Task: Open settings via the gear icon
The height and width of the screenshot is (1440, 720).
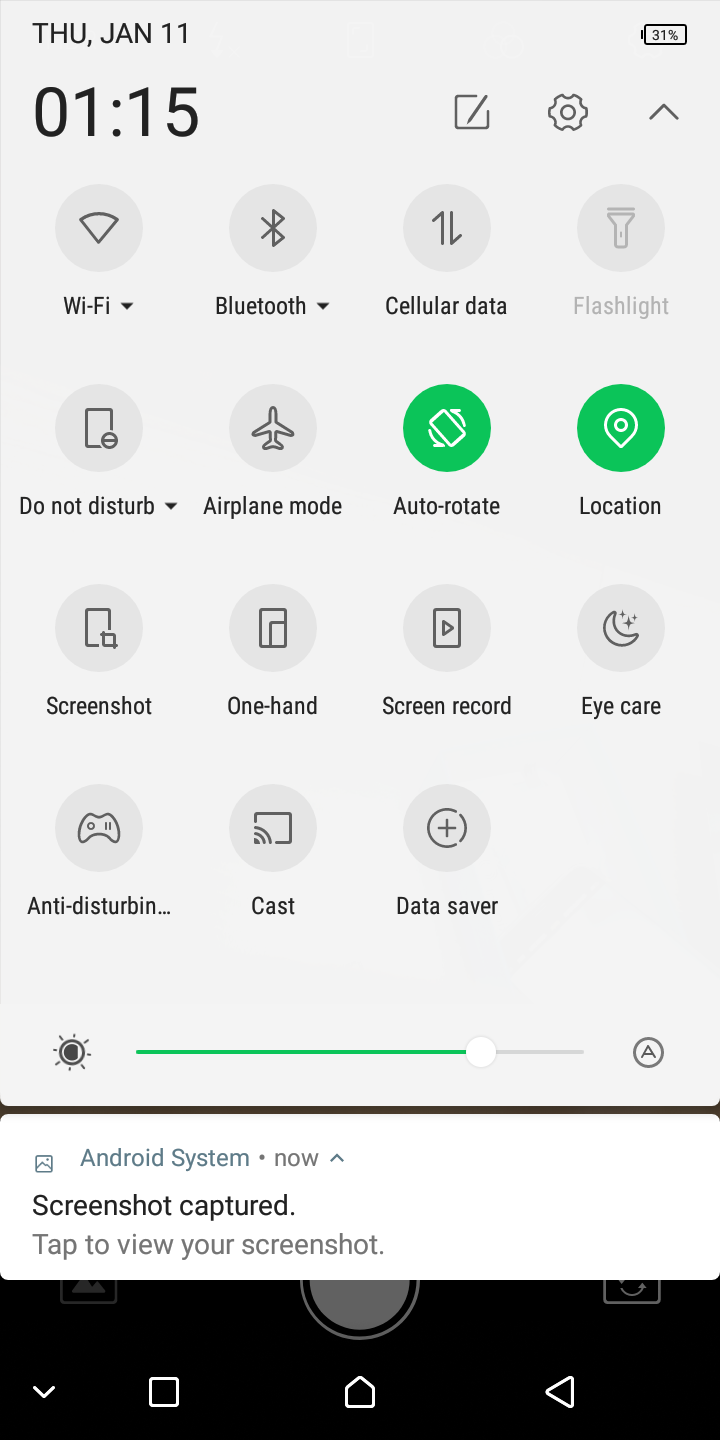Action: (x=567, y=112)
